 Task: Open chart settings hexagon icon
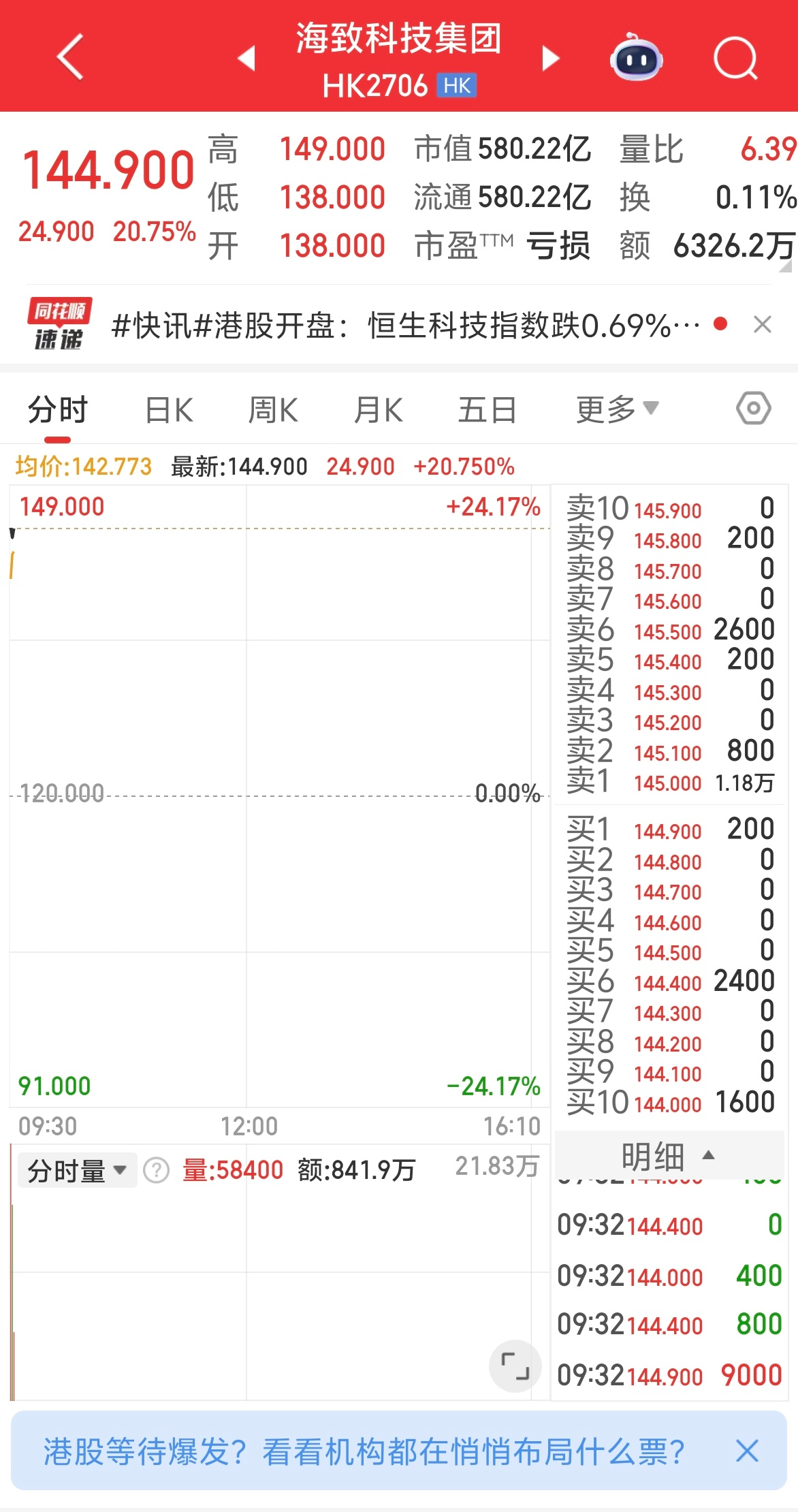(x=753, y=409)
